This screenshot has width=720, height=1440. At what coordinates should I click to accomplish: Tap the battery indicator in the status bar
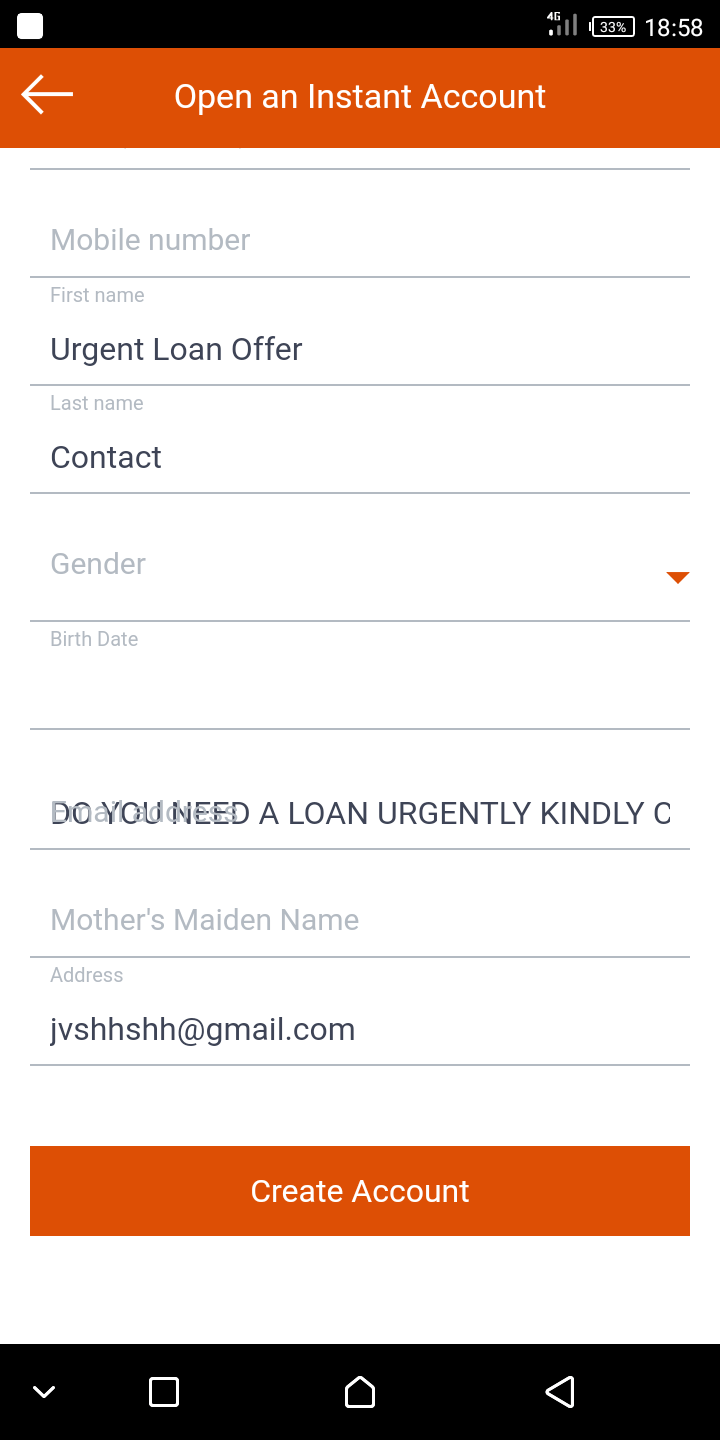613,26
